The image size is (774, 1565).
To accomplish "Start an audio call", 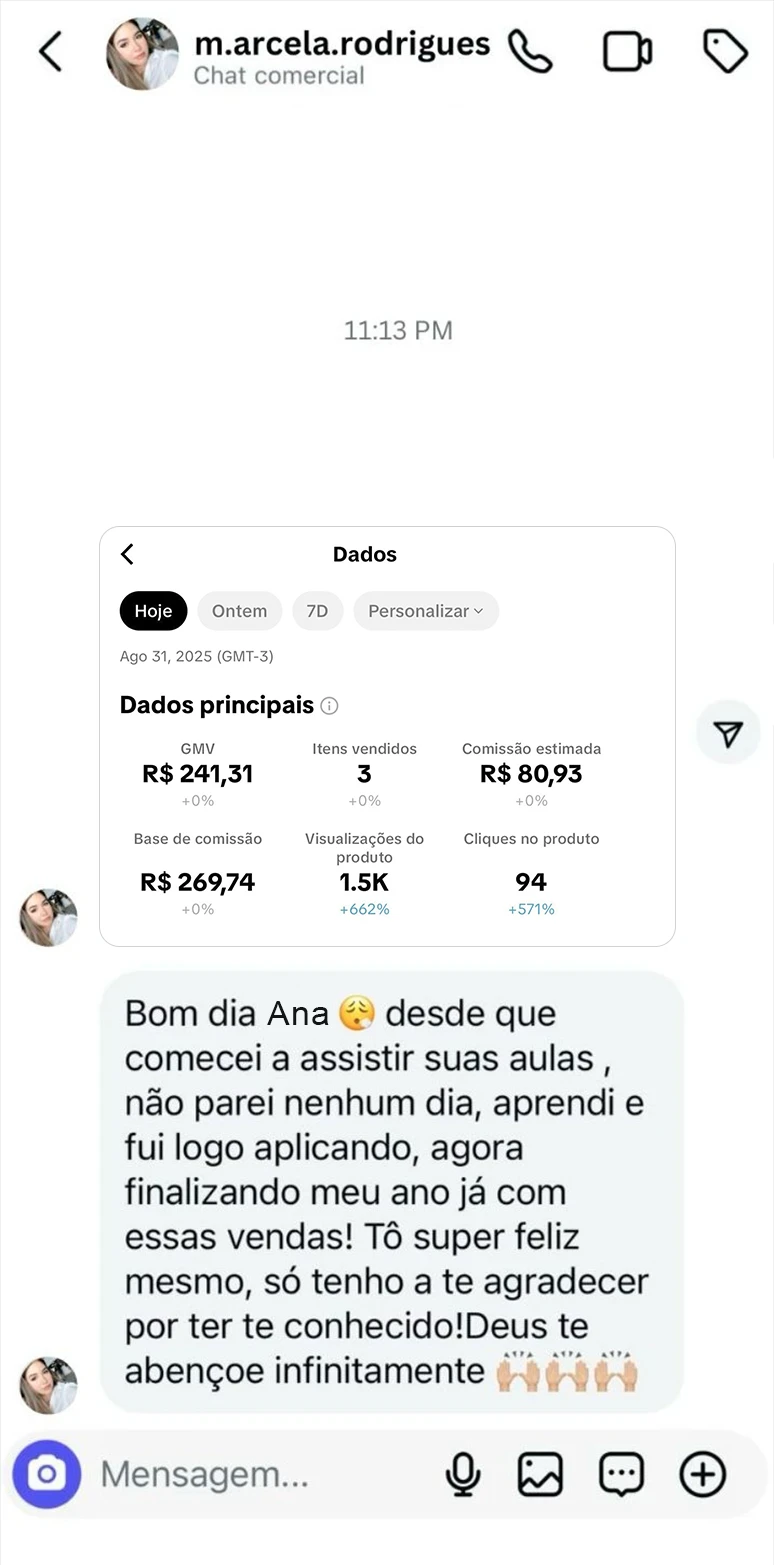I will [530, 51].
